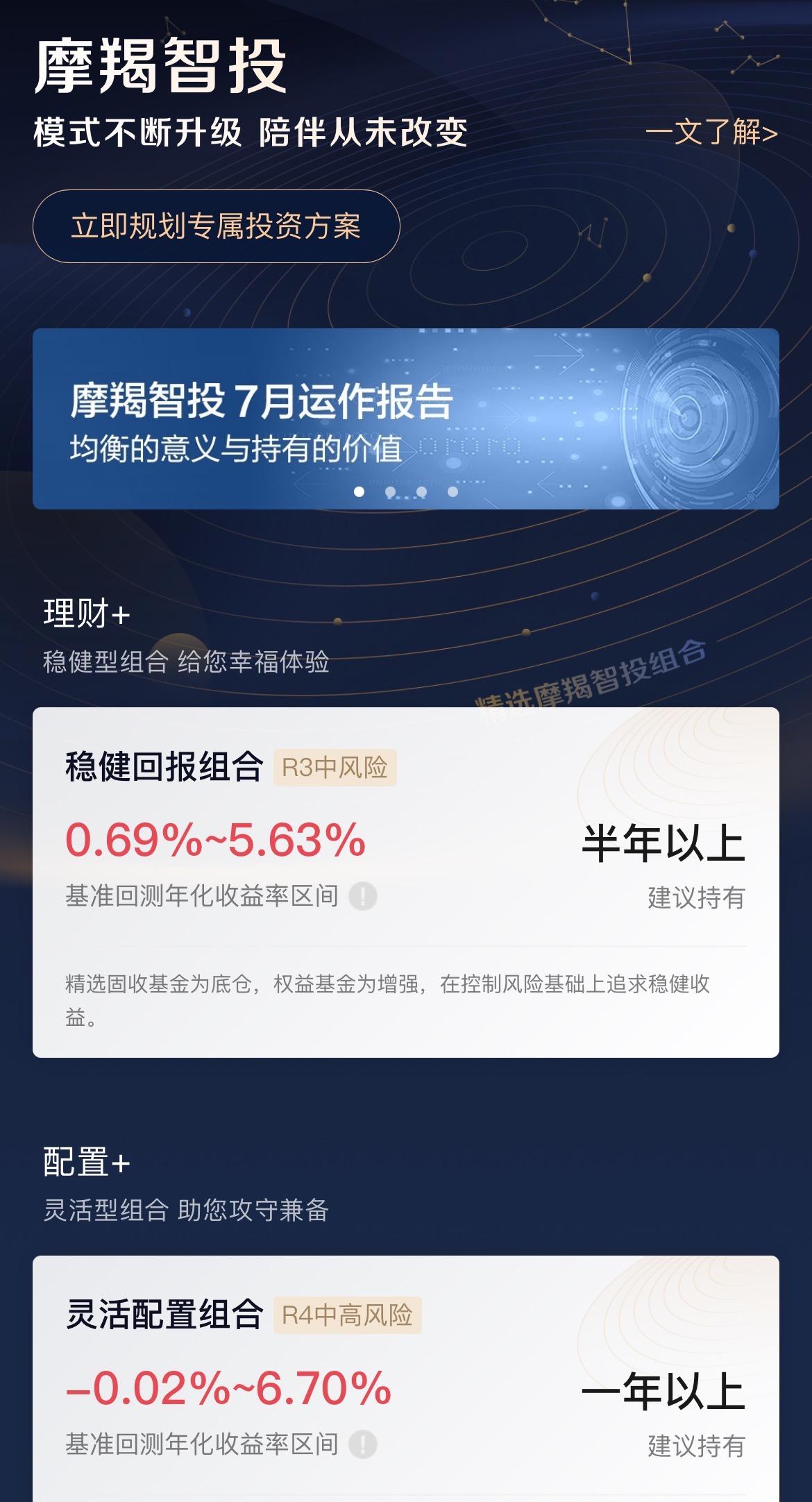Screen dimensions: 812x1502
Task: Click the 半年以上 recommended holding period
Action: click(663, 841)
